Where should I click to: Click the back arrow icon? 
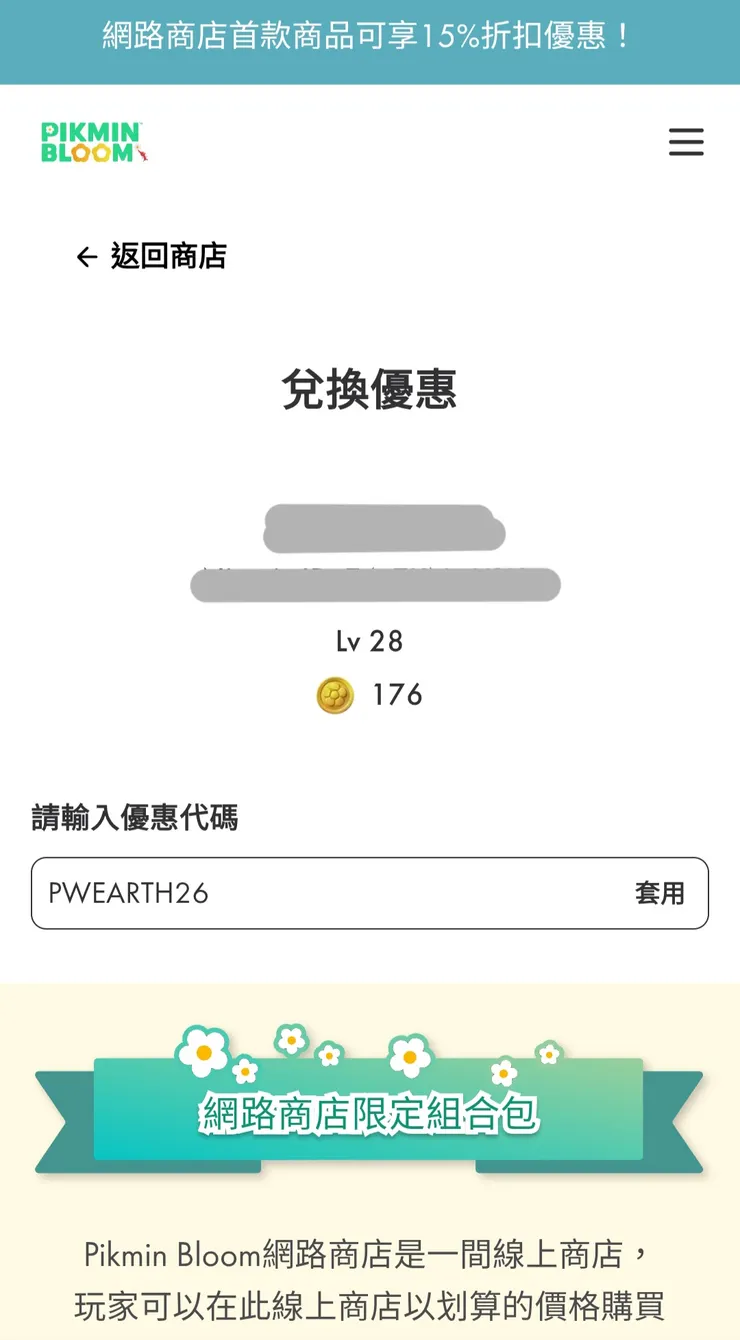point(84,256)
